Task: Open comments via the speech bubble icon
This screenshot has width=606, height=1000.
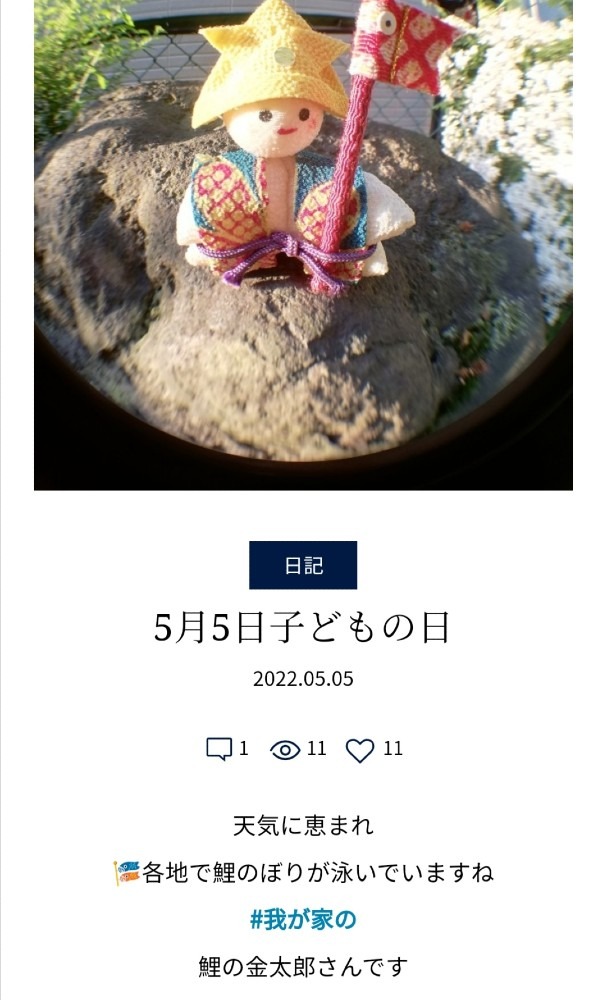Action: [218, 749]
